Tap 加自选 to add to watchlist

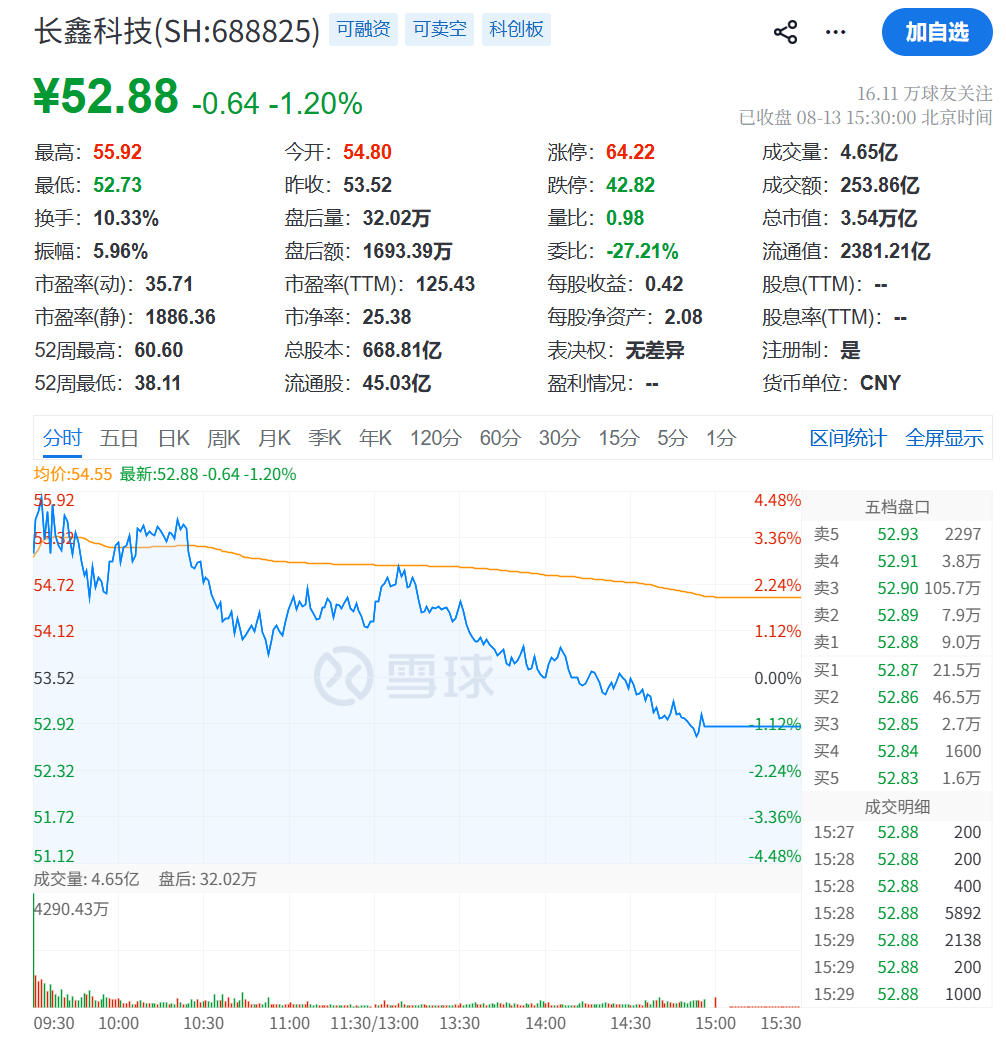[x=937, y=32]
